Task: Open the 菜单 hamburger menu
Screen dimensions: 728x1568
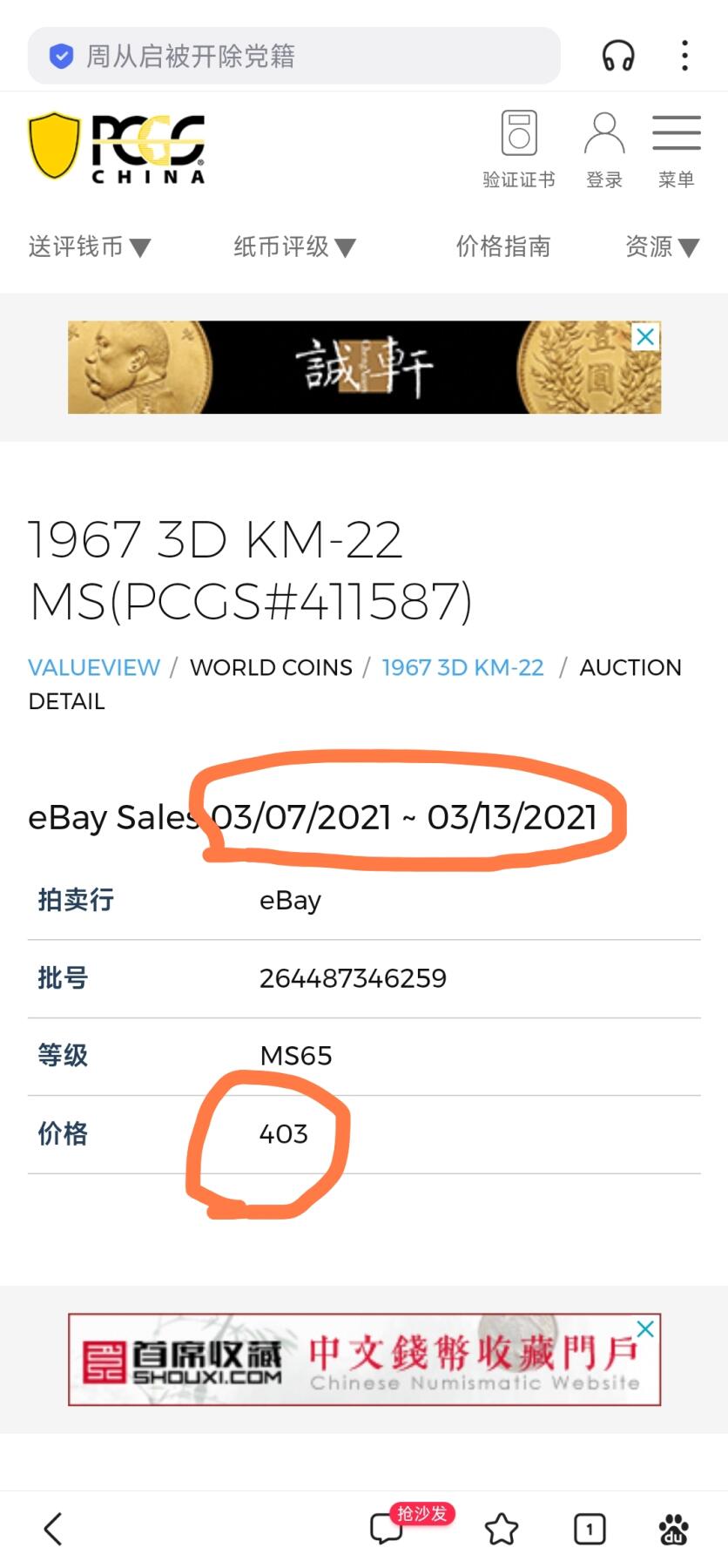Action: pyautogui.click(x=677, y=148)
